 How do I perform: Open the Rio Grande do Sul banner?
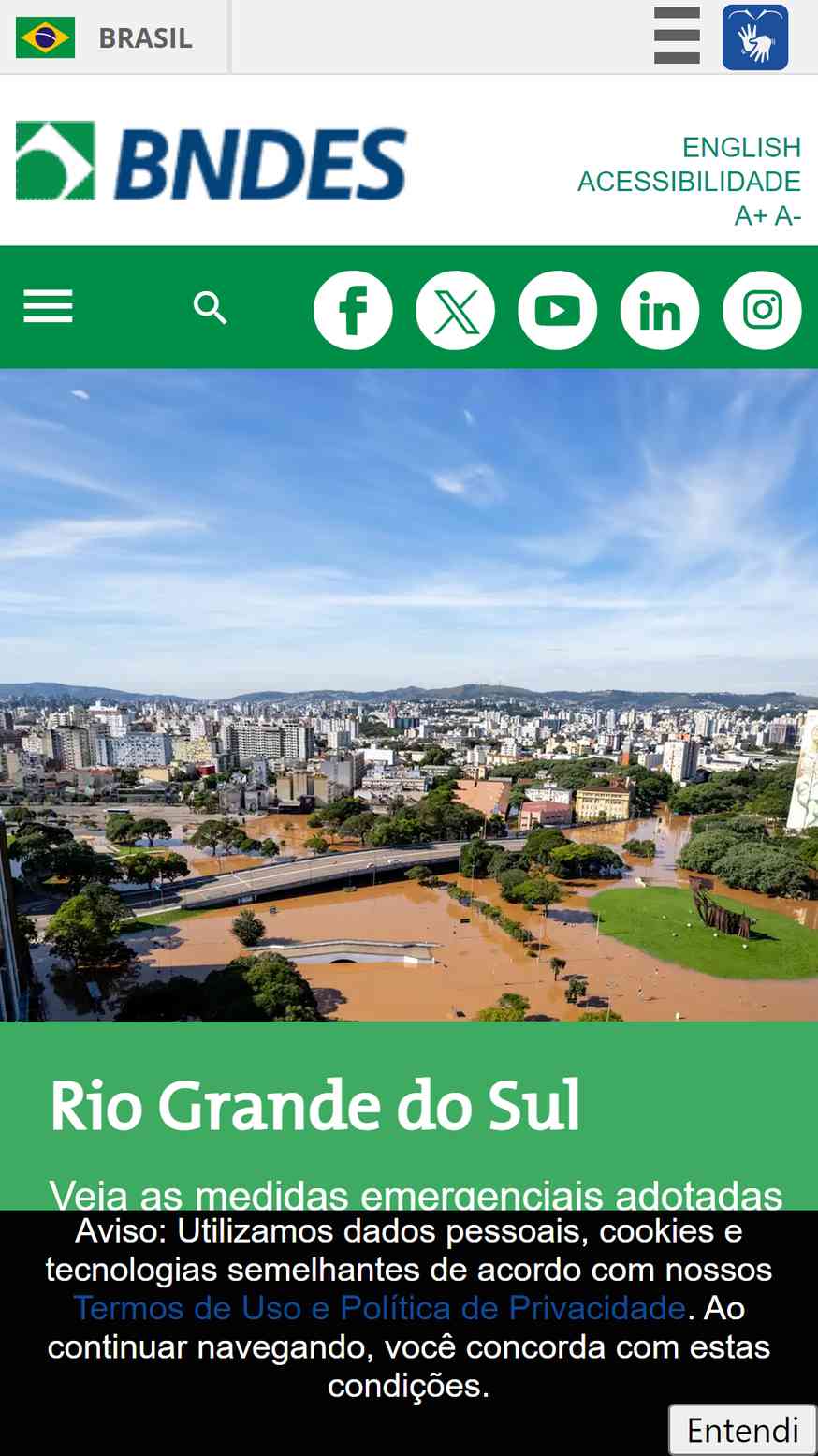[314, 1106]
